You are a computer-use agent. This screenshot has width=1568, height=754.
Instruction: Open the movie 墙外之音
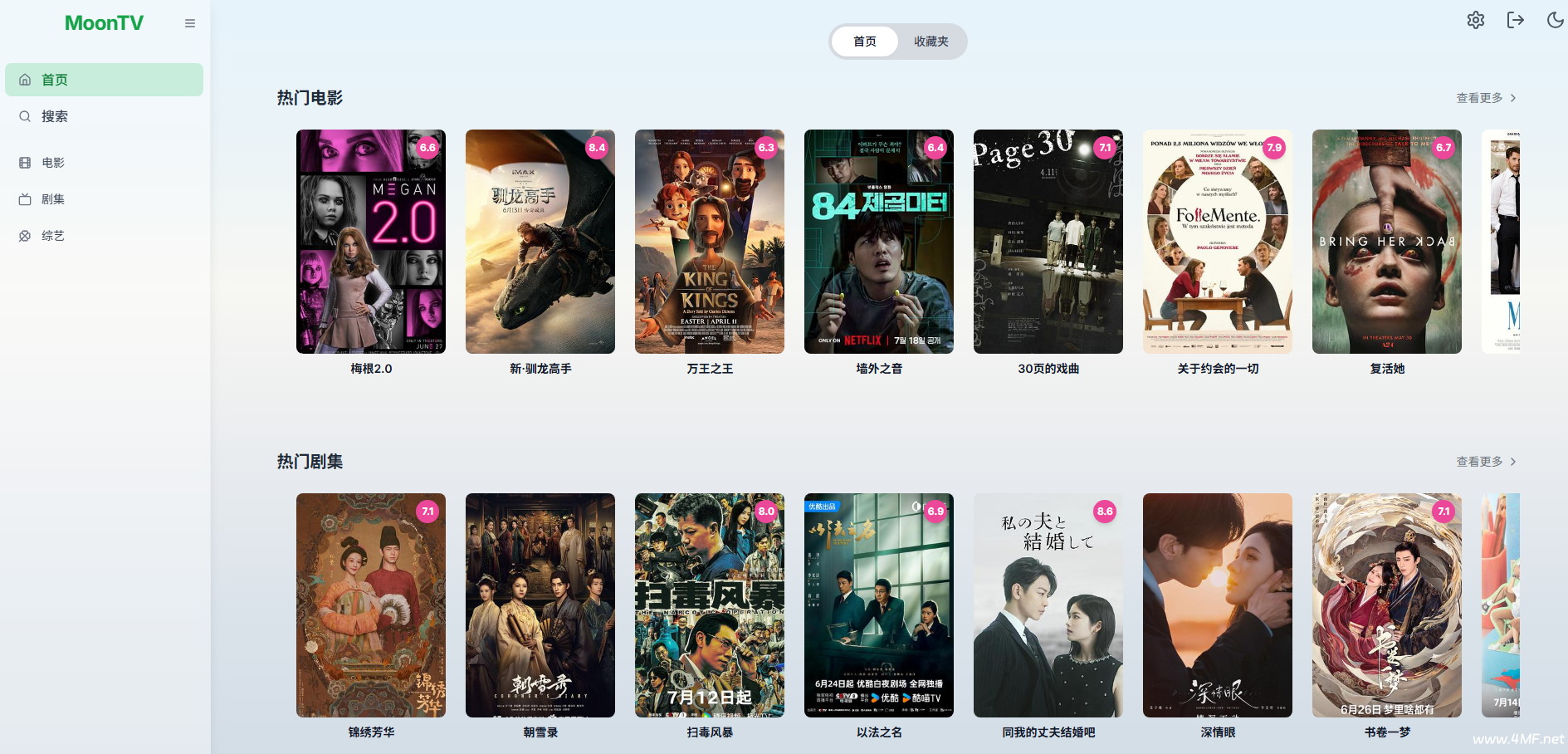879,242
